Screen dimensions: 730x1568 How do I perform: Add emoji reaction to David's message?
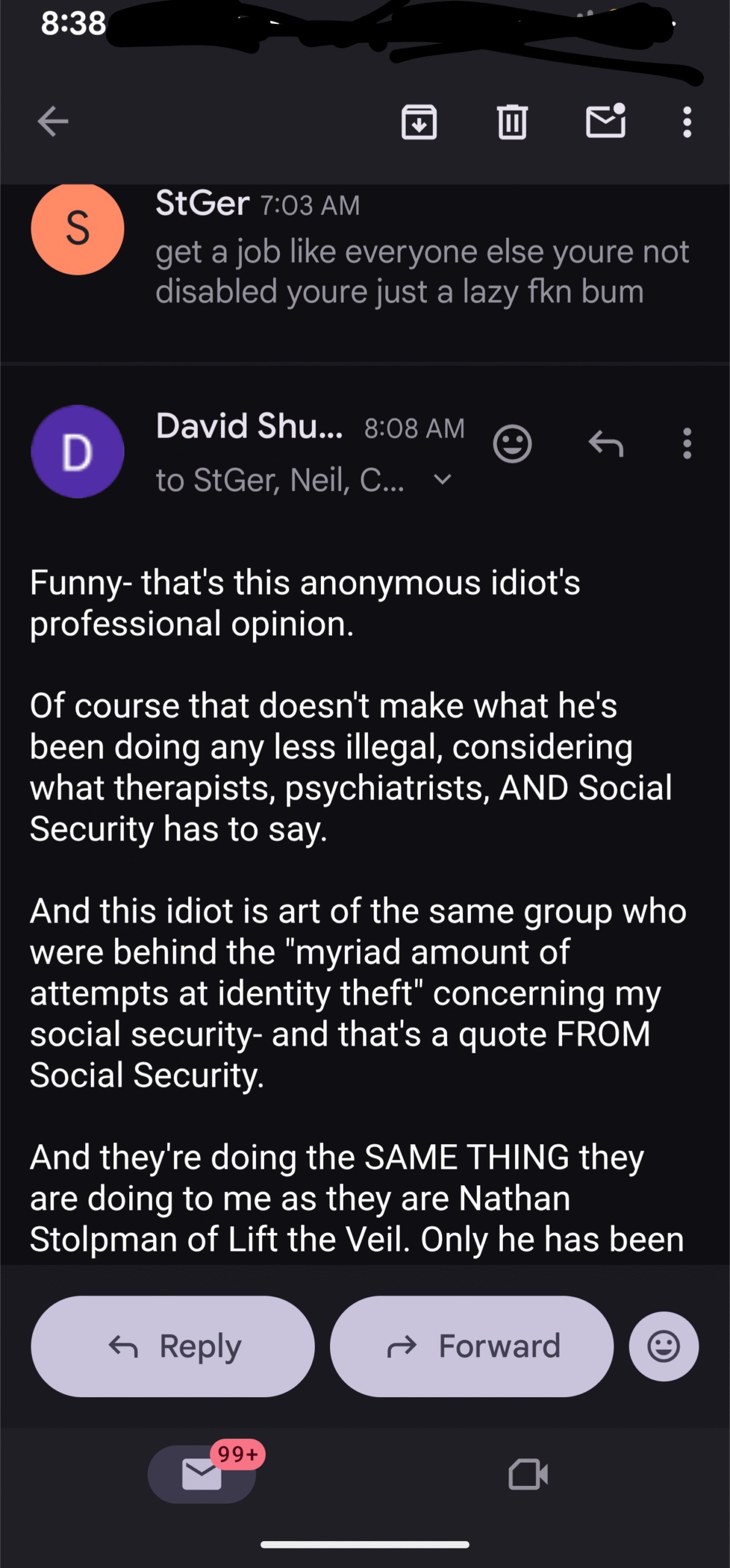pyautogui.click(x=512, y=443)
